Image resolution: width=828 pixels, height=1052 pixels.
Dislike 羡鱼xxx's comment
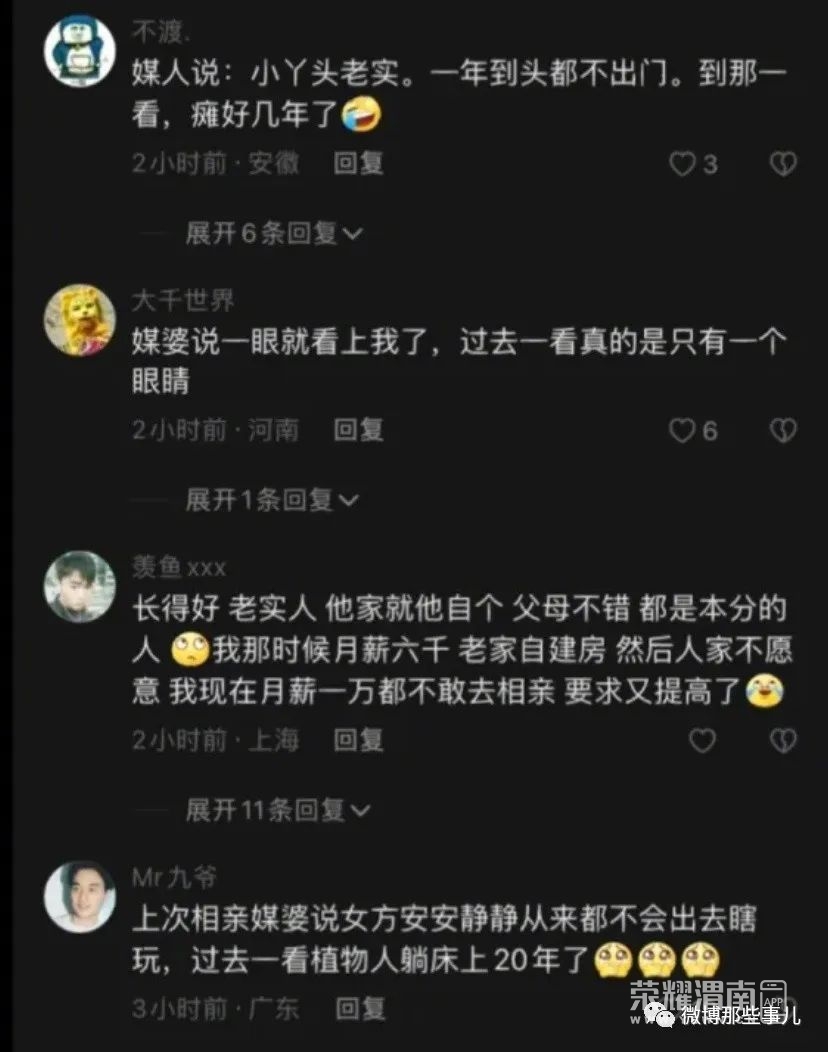click(782, 741)
